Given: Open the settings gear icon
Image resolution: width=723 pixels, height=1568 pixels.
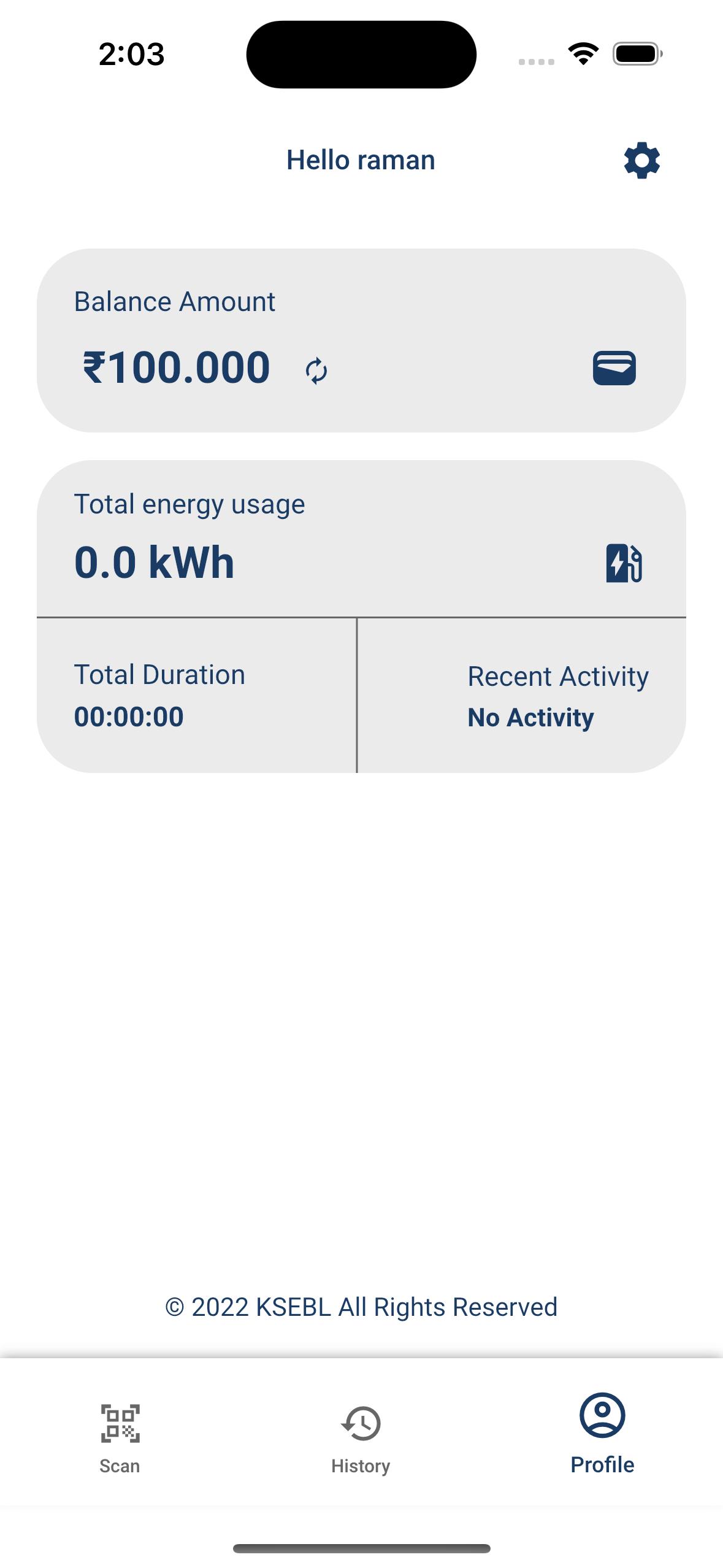Looking at the screenshot, I should (x=641, y=161).
